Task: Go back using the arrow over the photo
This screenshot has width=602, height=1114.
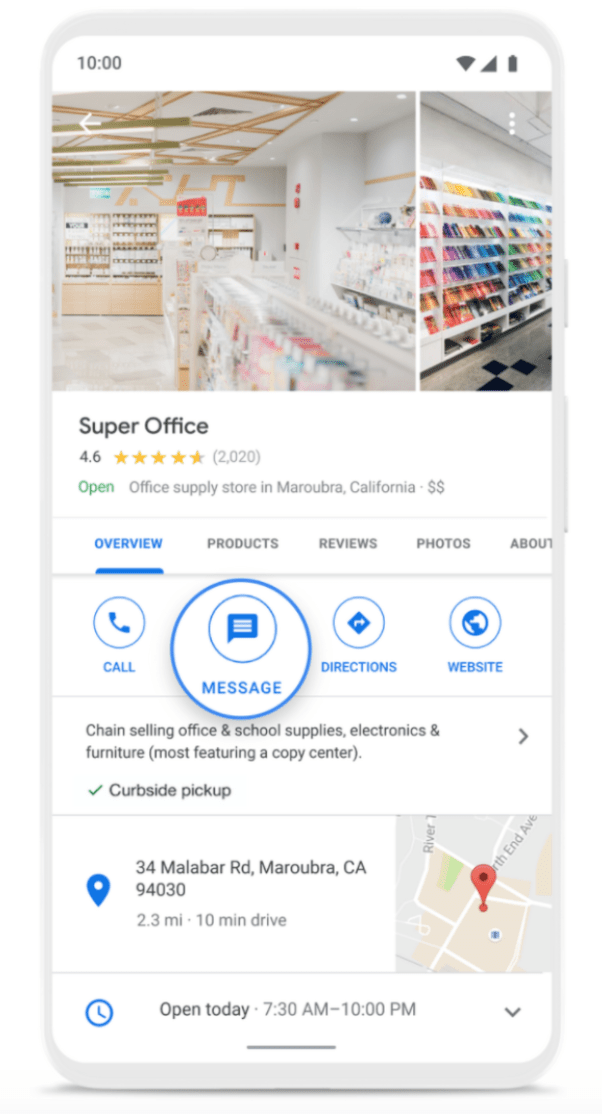Action: (x=90, y=123)
